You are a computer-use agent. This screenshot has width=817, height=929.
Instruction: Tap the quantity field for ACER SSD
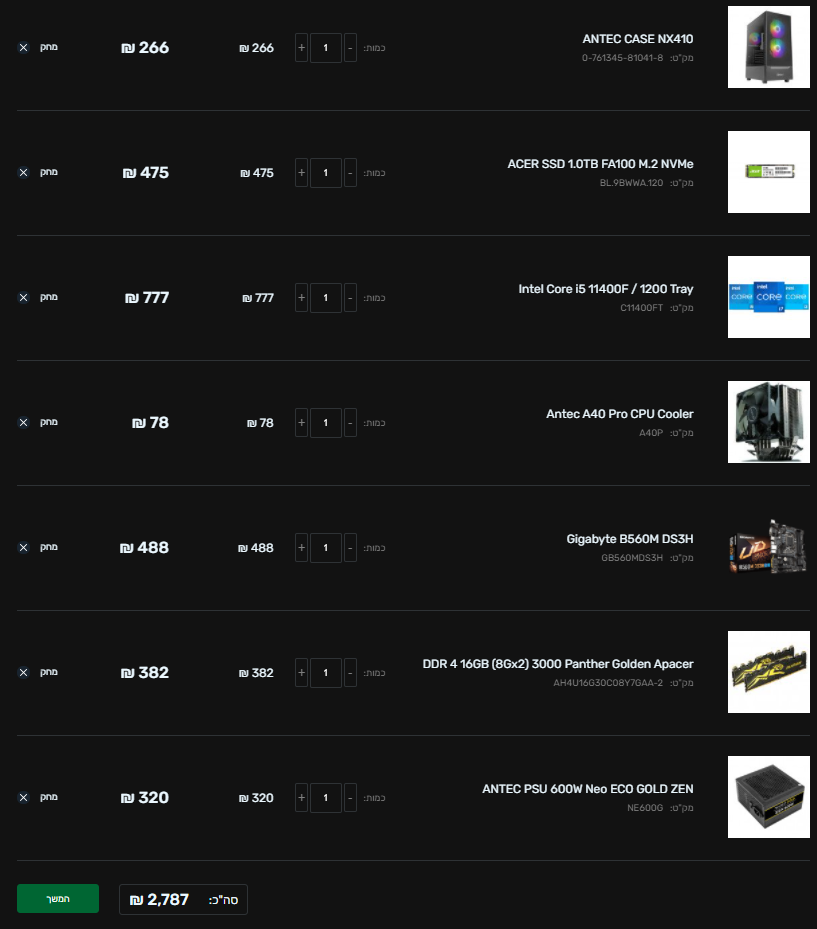[326, 173]
